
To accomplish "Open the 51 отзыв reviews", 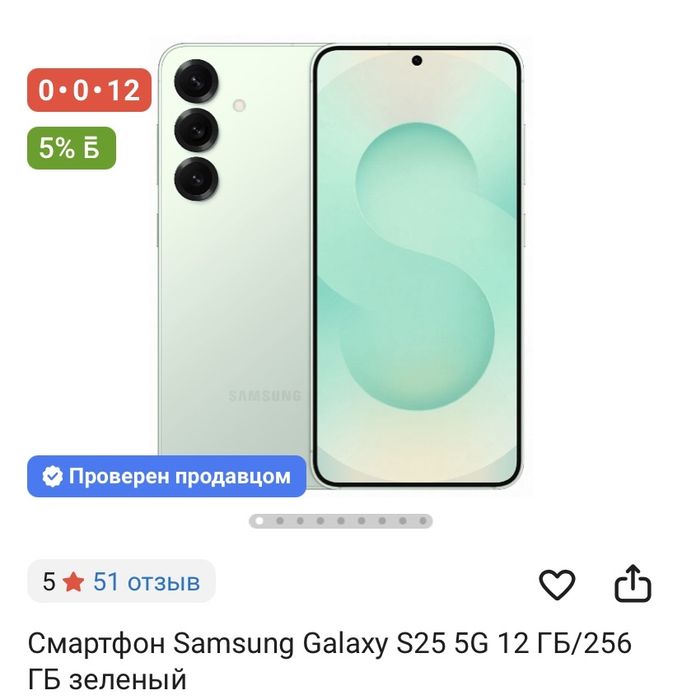I will point(145,581).
